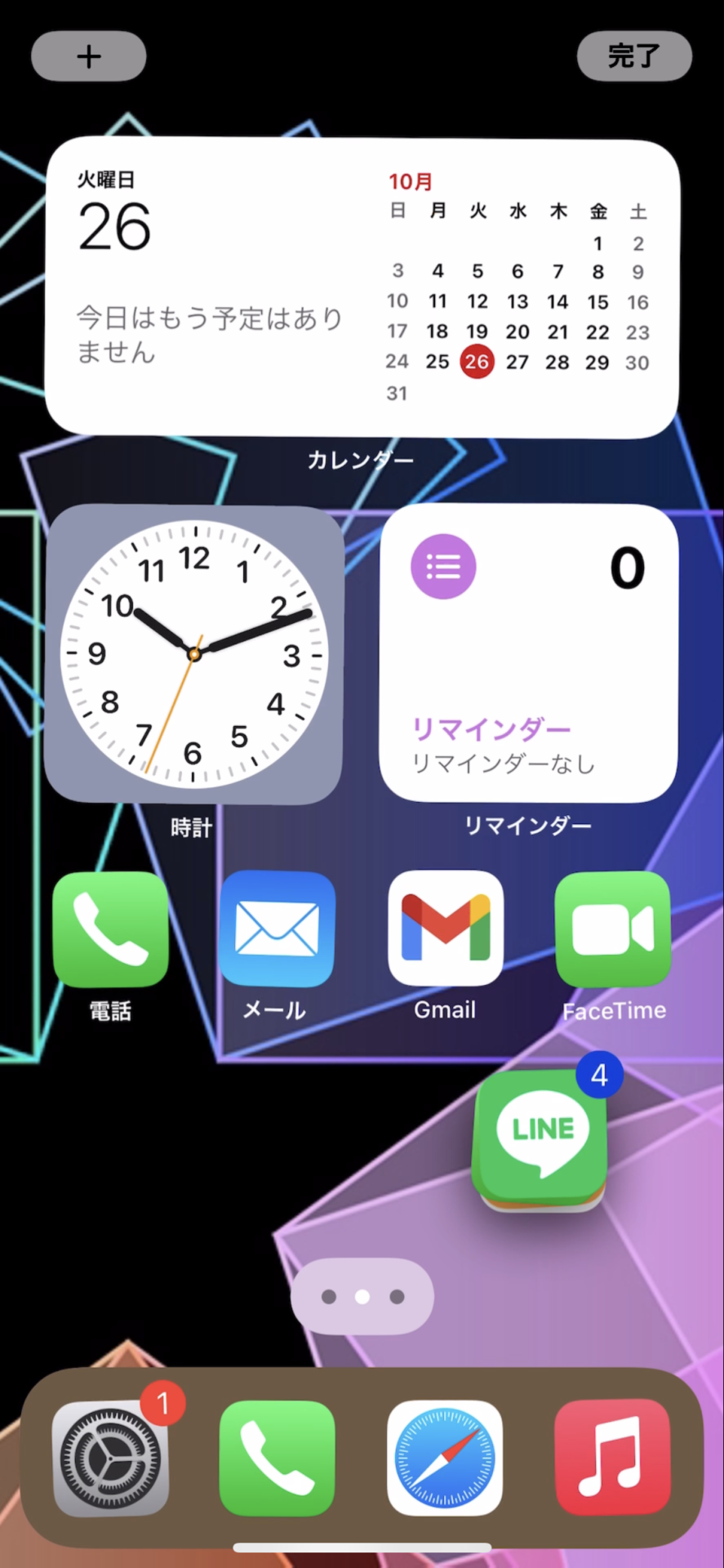Tap the plus button to add a widget
Image resolution: width=724 pixels, height=1568 pixels.
pos(89,56)
